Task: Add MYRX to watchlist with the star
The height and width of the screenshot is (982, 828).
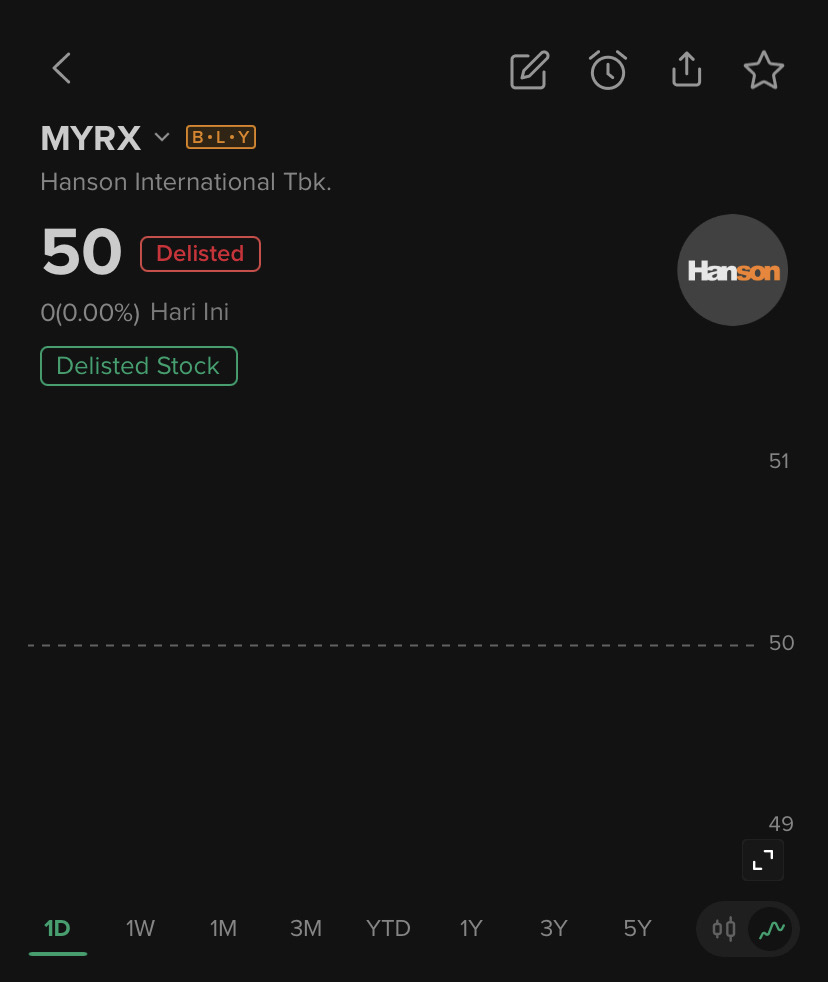Action: pos(764,70)
